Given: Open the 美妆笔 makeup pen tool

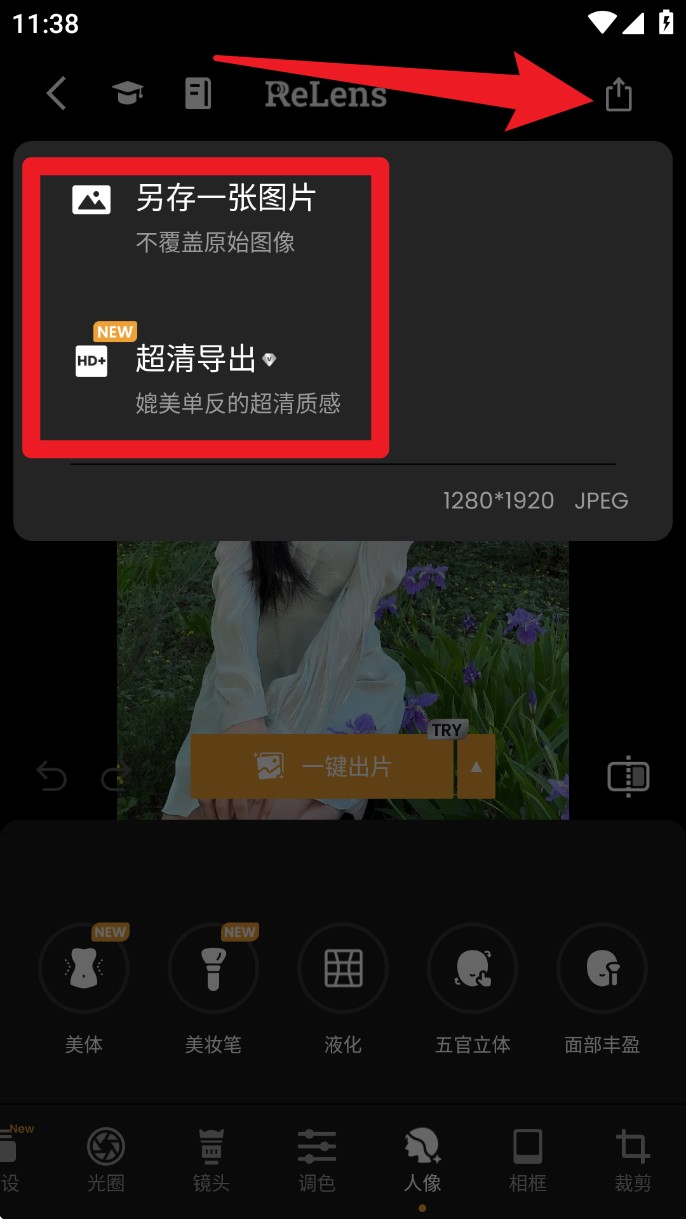Looking at the screenshot, I should point(213,968).
